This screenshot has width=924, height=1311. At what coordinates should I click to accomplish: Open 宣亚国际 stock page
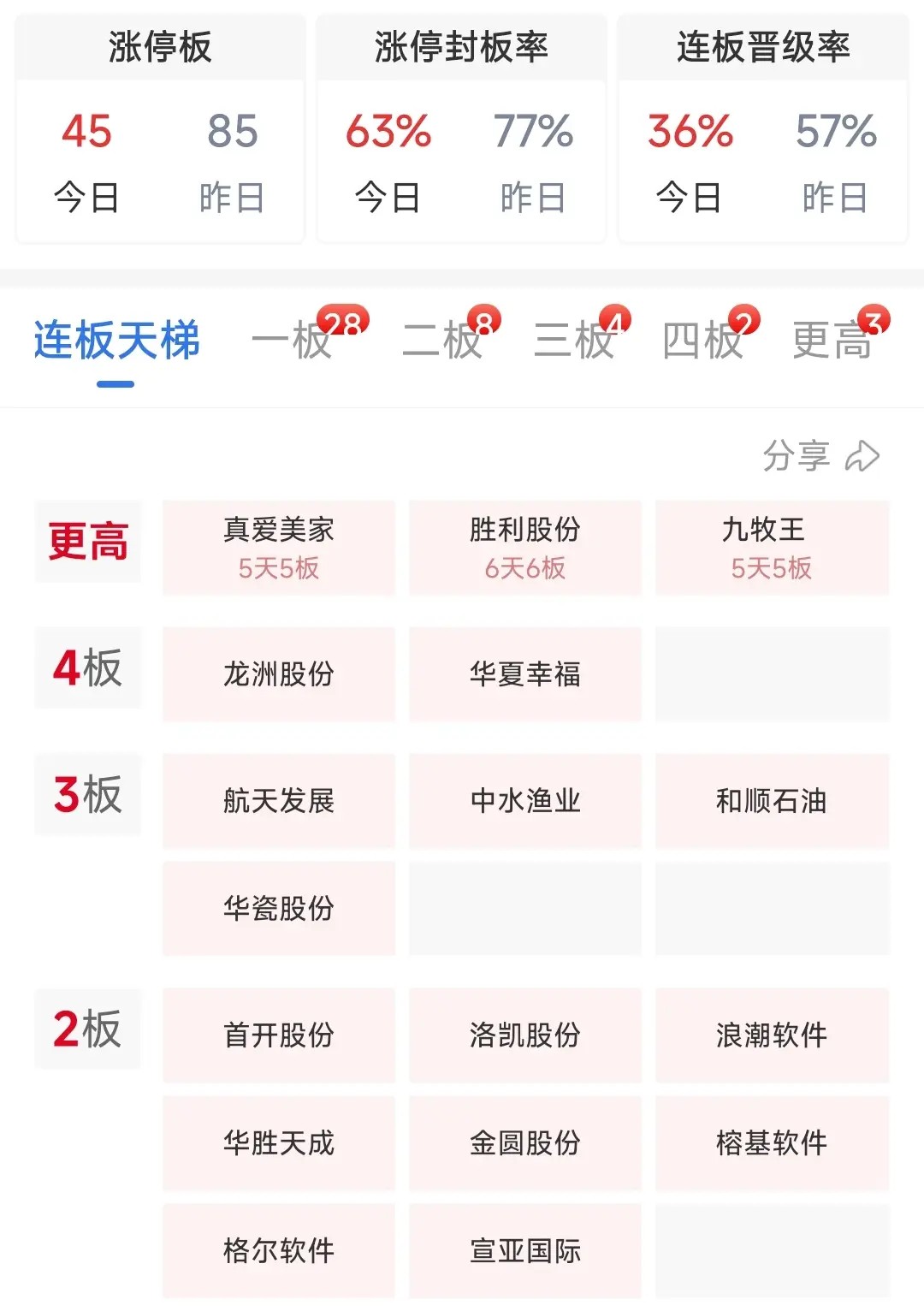pyautogui.click(x=525, y=1251)
